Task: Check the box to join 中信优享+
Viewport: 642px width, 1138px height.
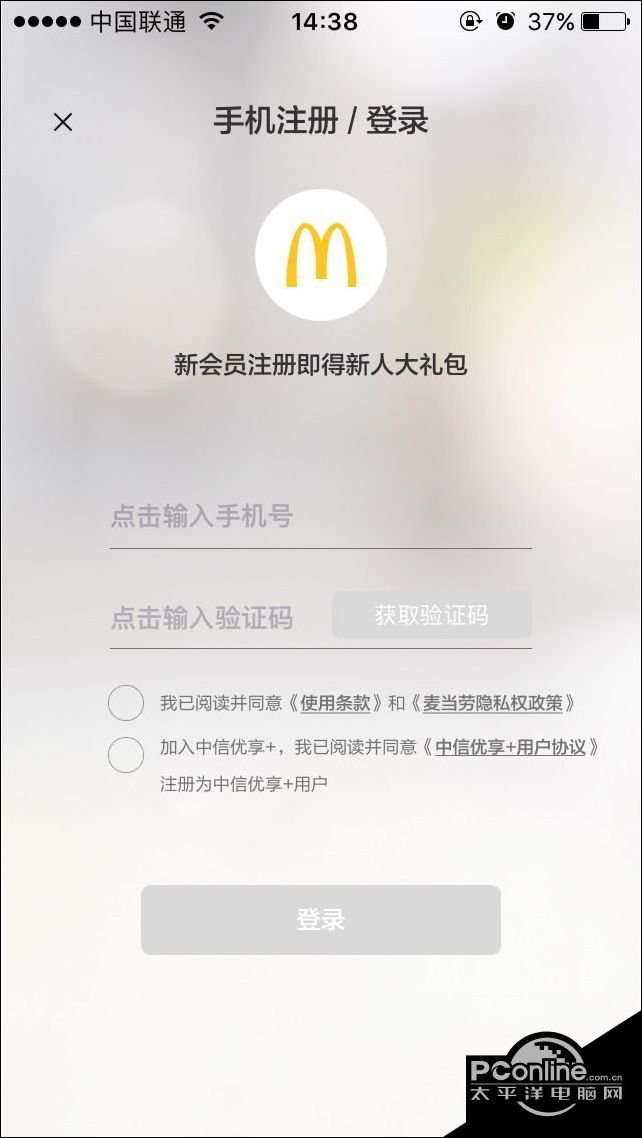Action: click(125, 754)
